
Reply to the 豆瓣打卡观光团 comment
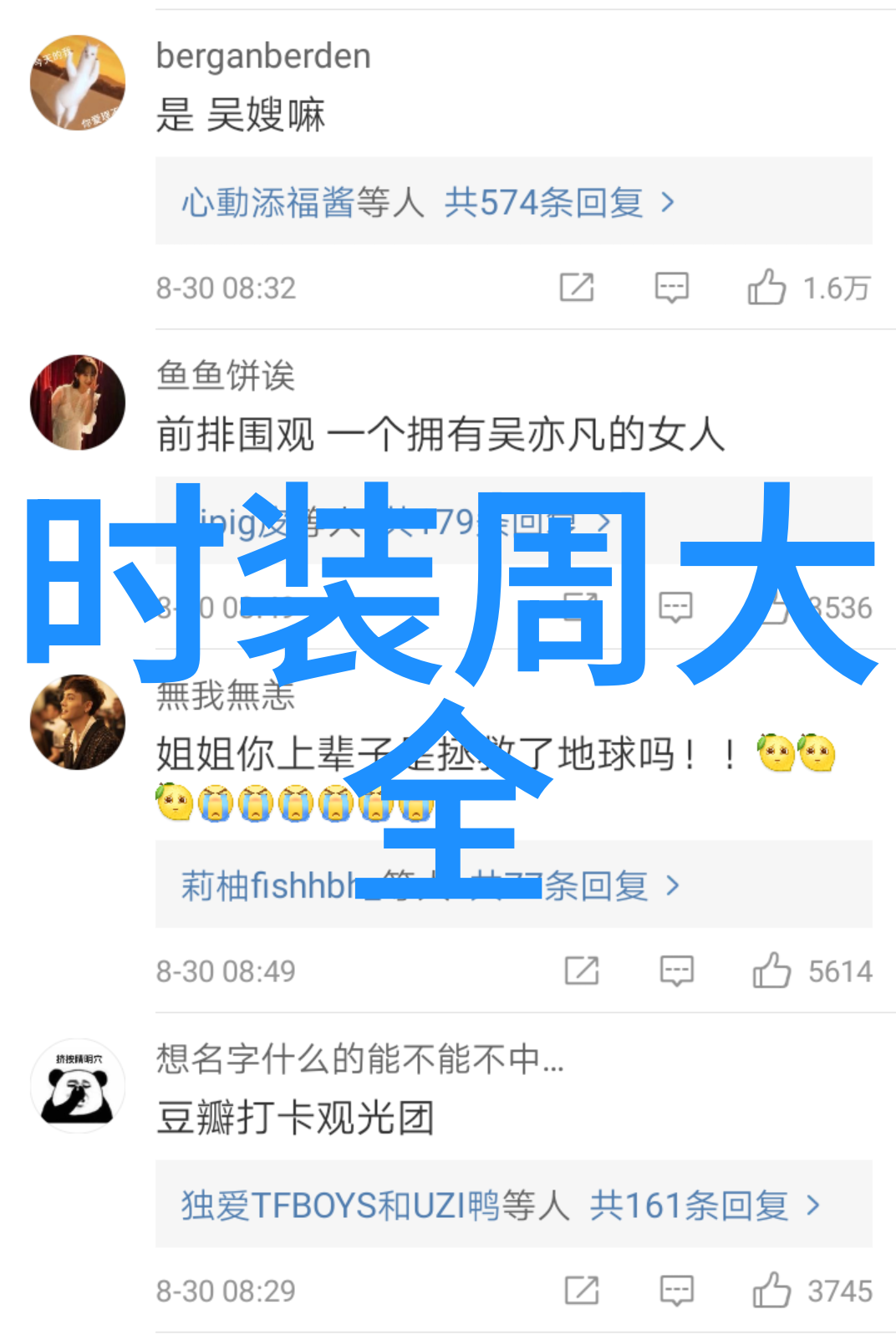click(x=676, y=1290)
